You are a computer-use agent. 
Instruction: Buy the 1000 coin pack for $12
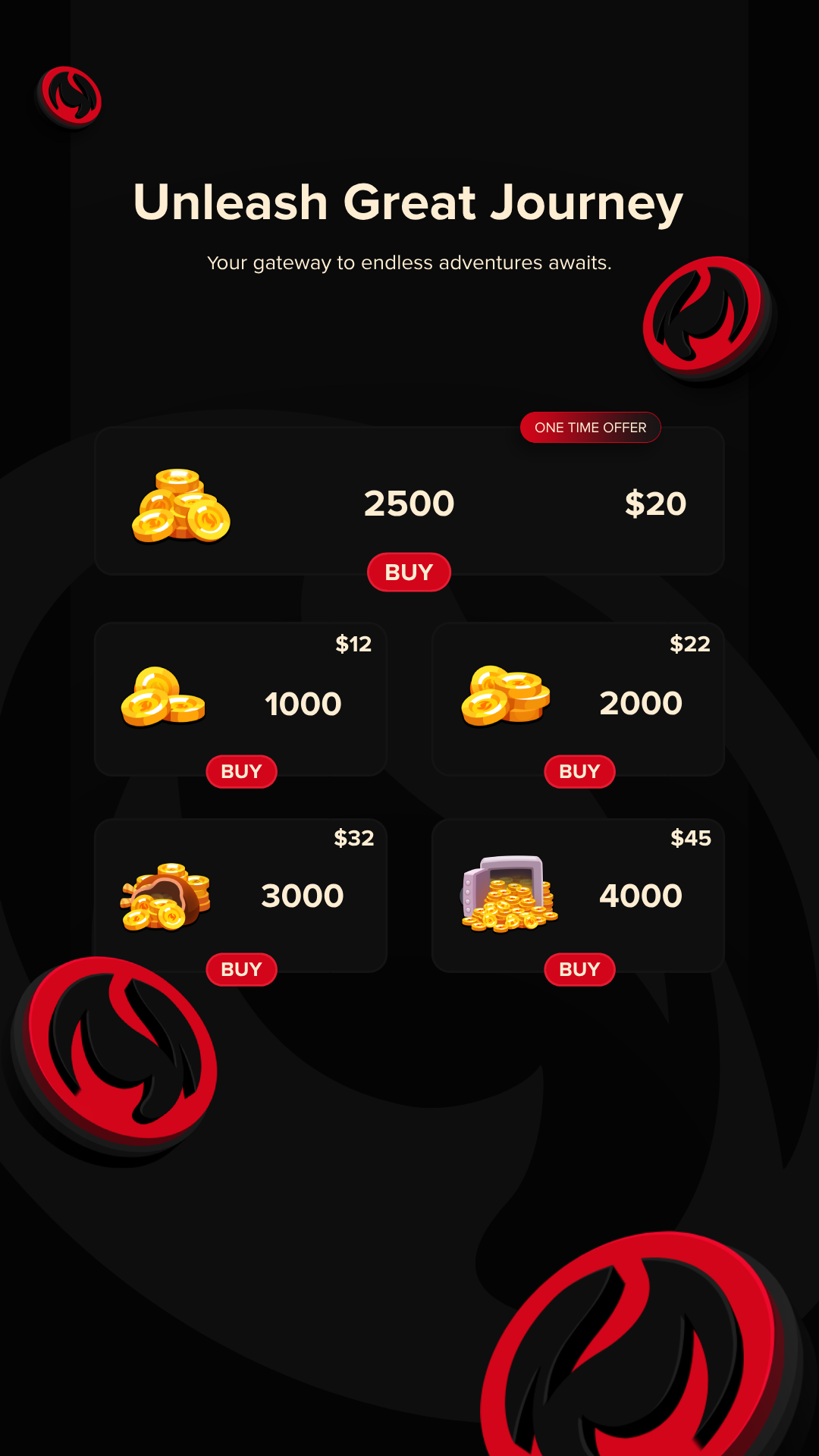coord(241,771)
